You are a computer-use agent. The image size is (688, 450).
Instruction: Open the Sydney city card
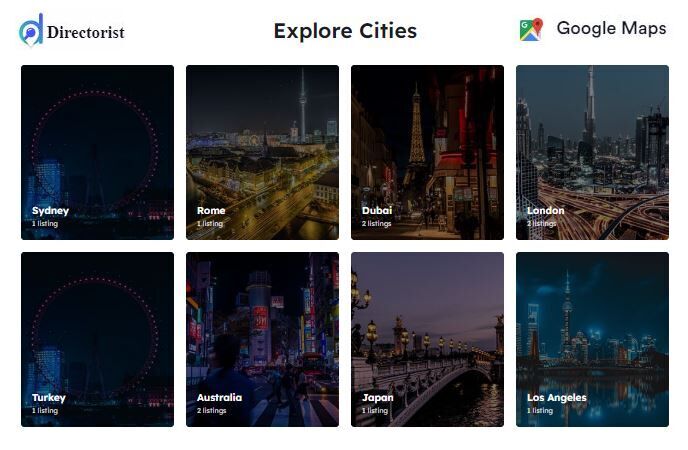pyautogui.click(x=97, y=152)
